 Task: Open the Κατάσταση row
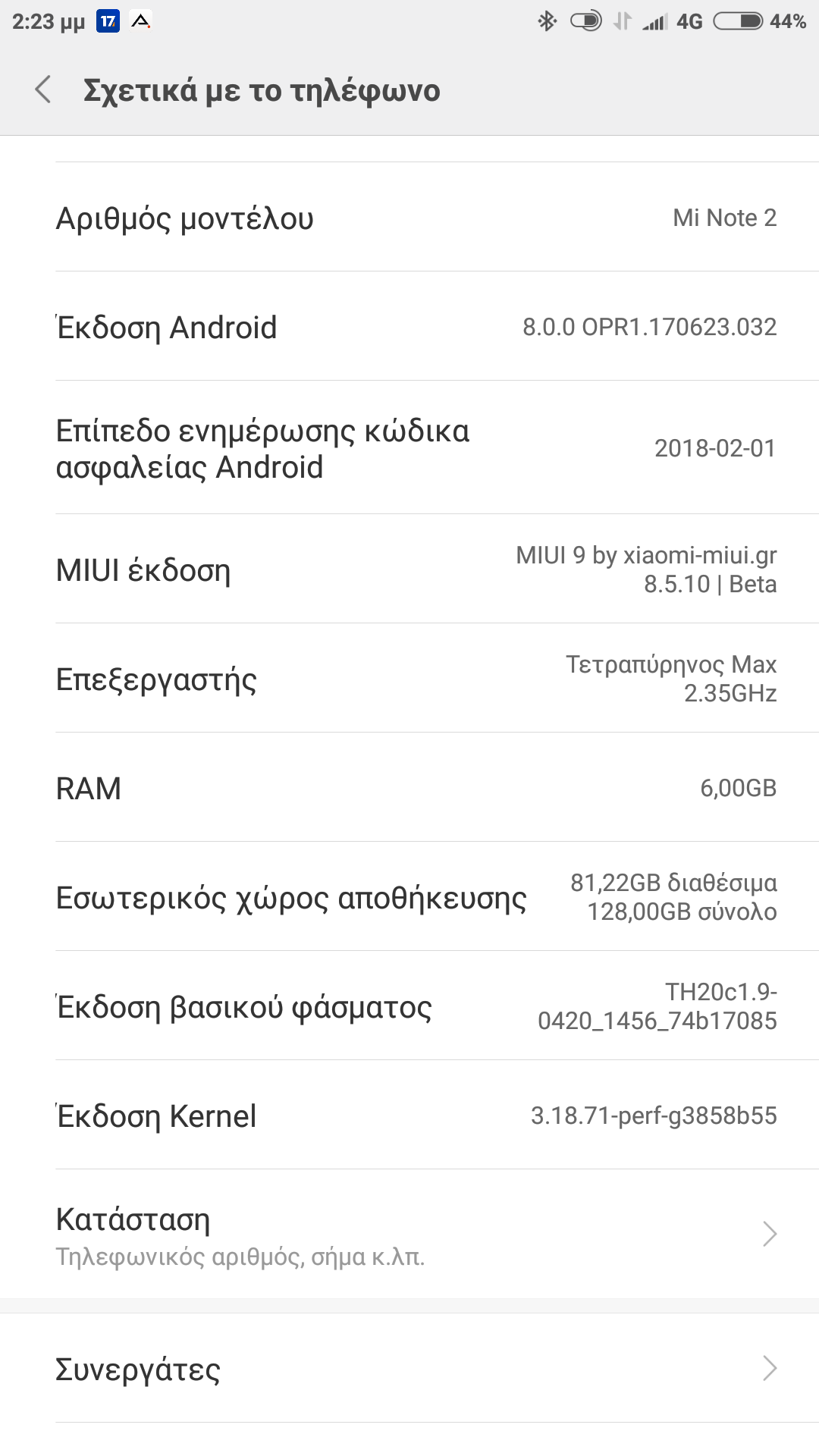coord(409,1235)
